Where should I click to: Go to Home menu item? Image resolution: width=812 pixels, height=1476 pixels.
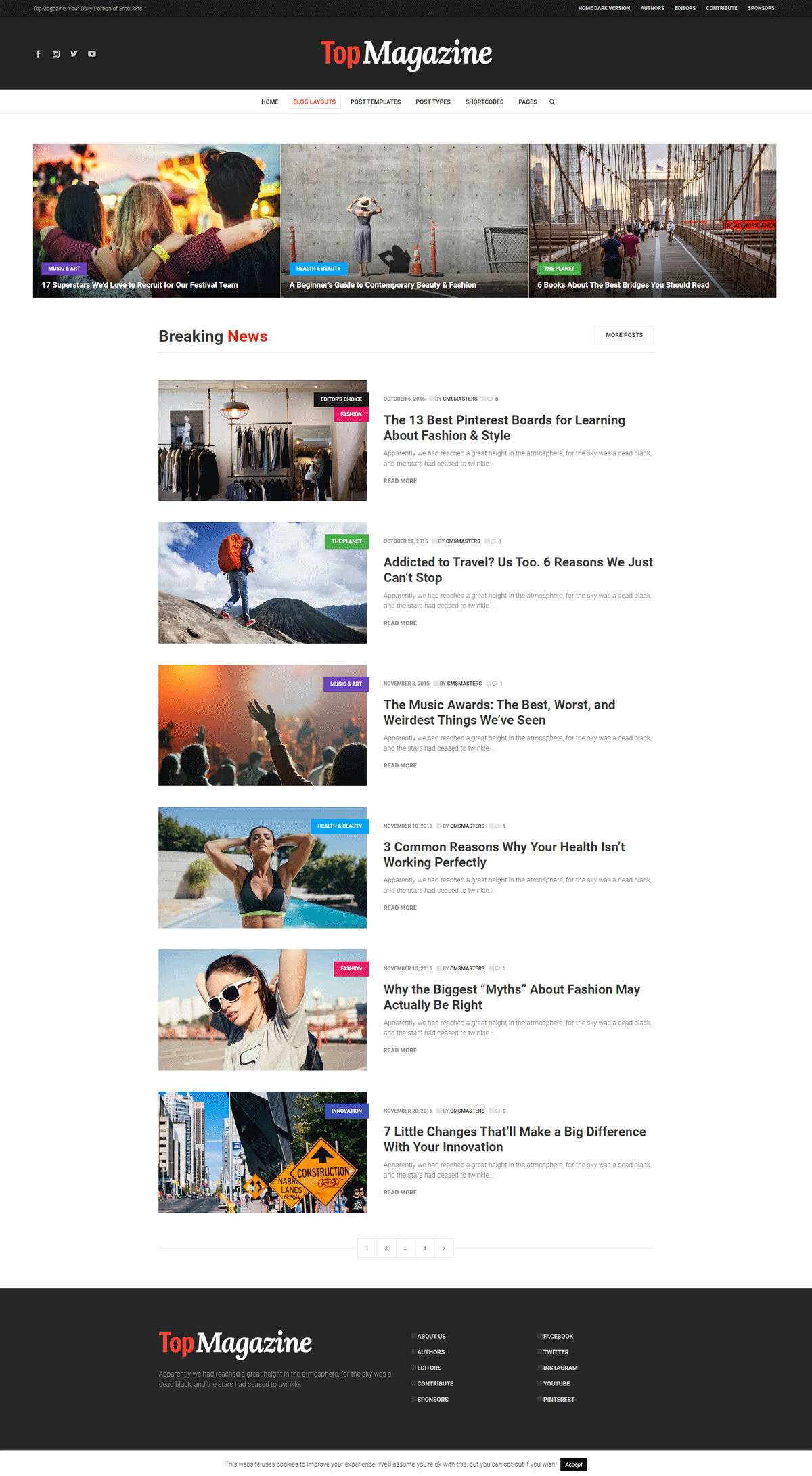point(269,102)
